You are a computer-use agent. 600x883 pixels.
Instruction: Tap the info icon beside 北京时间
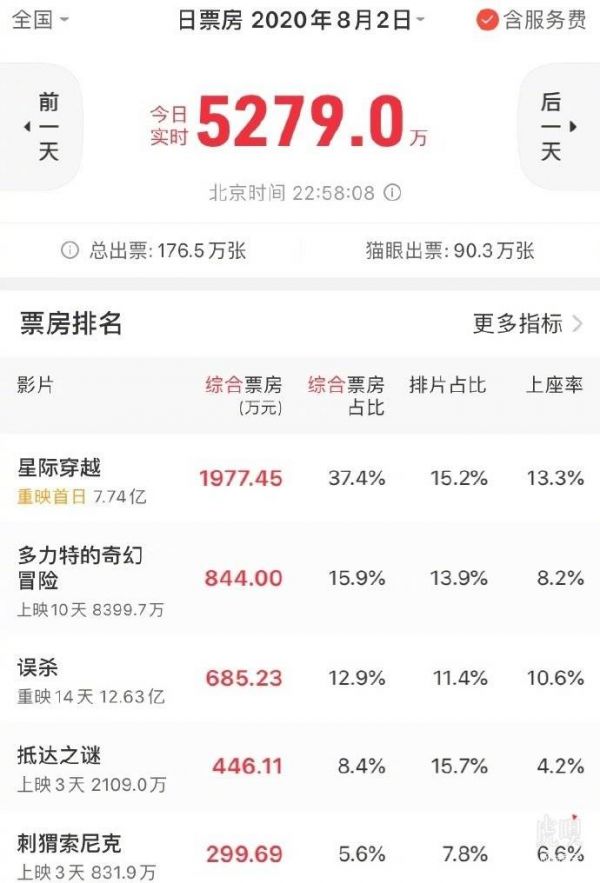393,192
